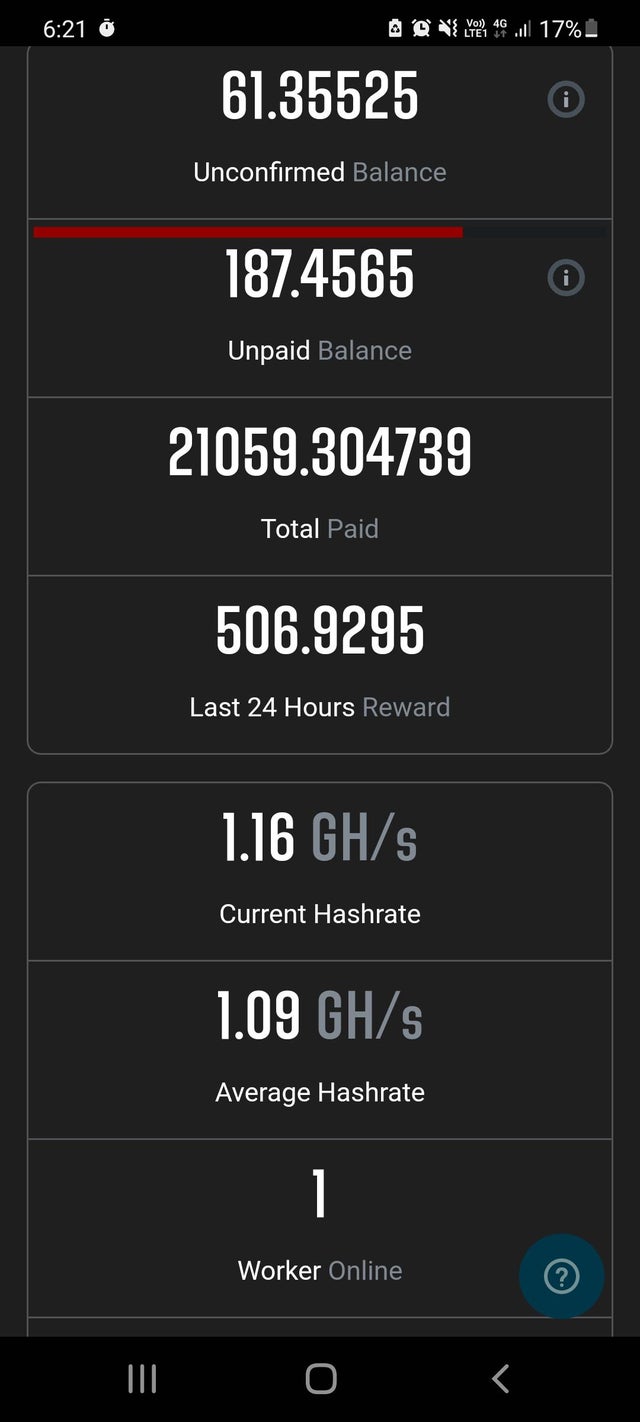This screenshot has height=1422, width=640.
Task: Return to the home screen
Action: click(x=320, y=1378)
